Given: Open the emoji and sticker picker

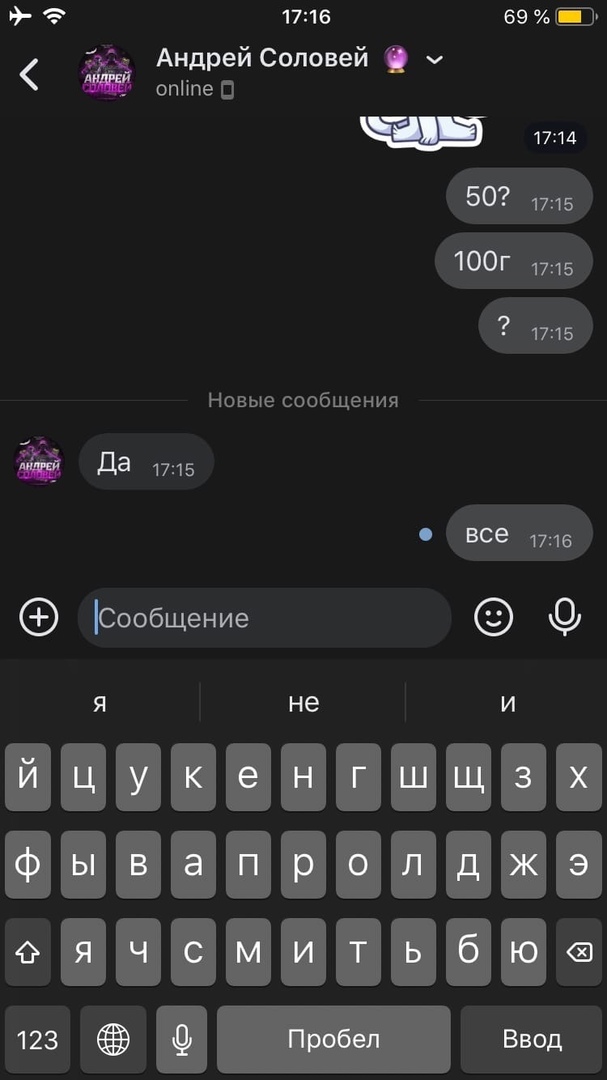Looking at the screenshot, I should tap(493, 617).
